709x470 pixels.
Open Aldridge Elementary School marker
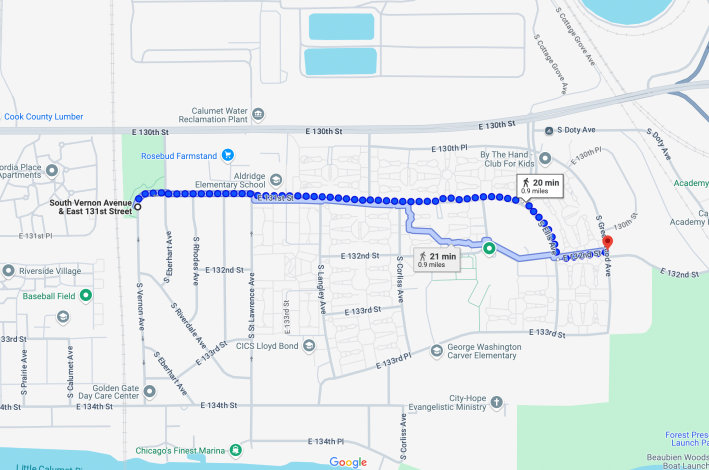(276, 180)
